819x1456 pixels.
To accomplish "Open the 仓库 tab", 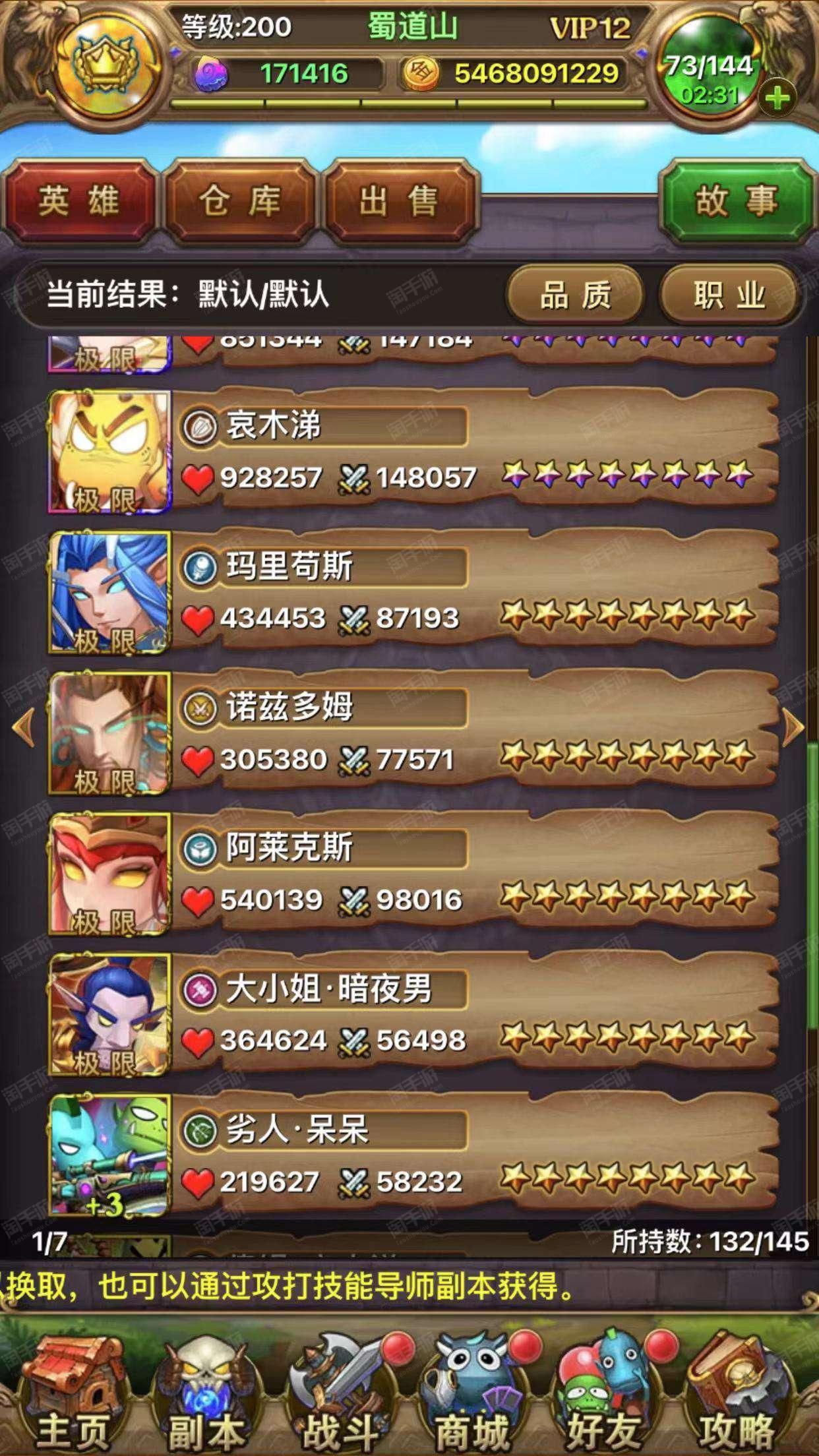I will [x=240, y=200].
